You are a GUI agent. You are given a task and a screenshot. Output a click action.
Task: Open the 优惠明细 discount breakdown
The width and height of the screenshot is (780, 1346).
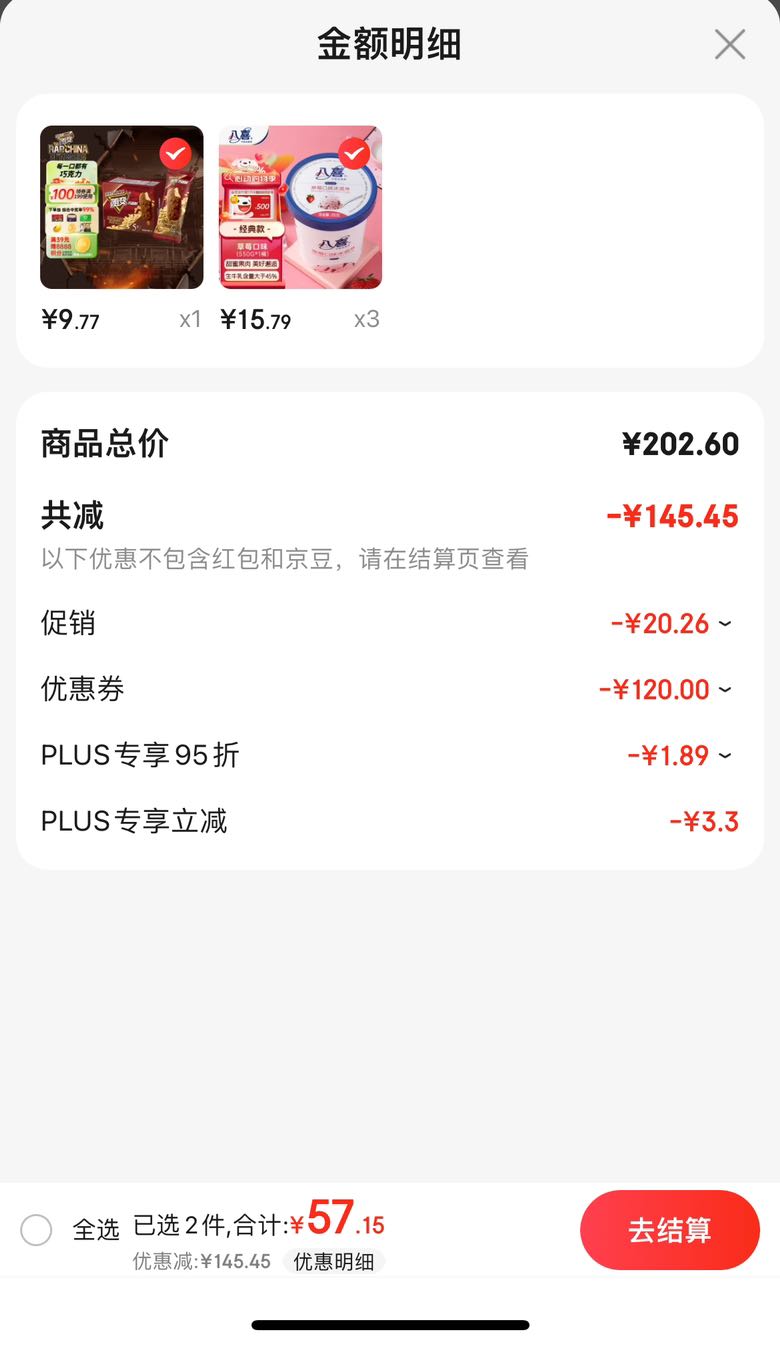click(333, 1261)
